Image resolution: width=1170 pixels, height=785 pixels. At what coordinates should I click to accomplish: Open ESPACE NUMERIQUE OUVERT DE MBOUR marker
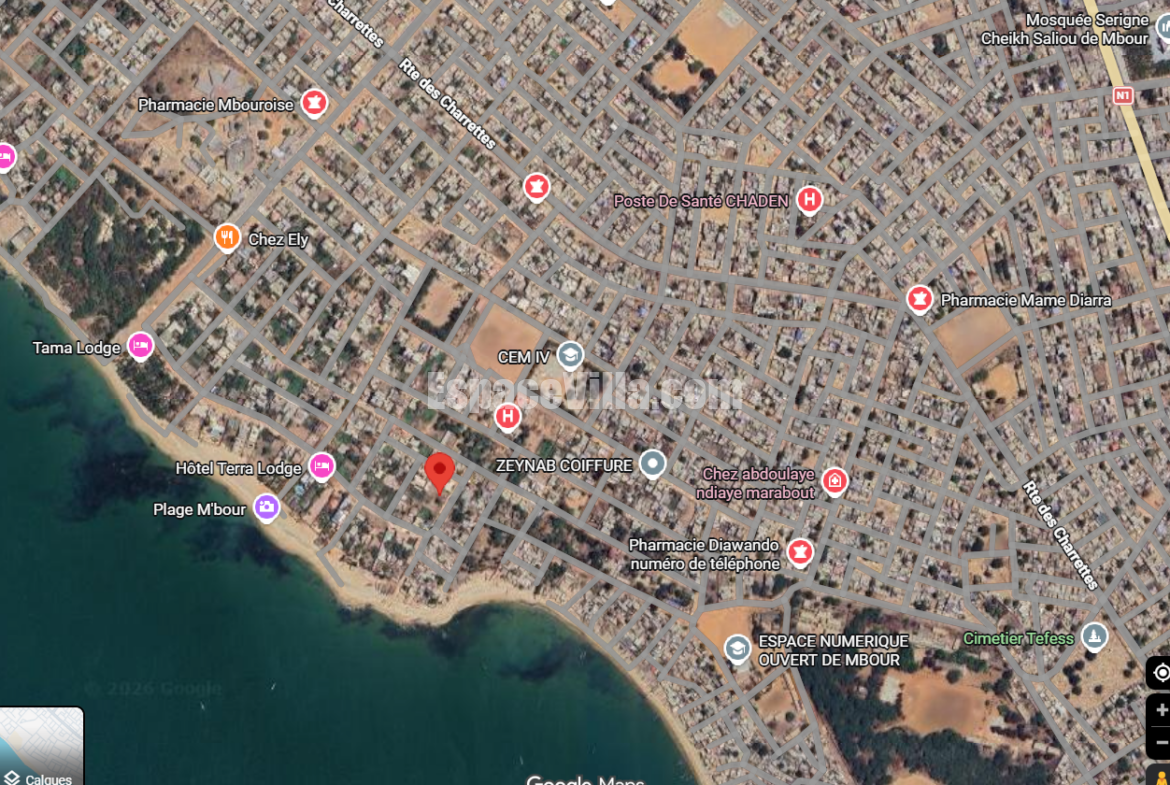737,649
